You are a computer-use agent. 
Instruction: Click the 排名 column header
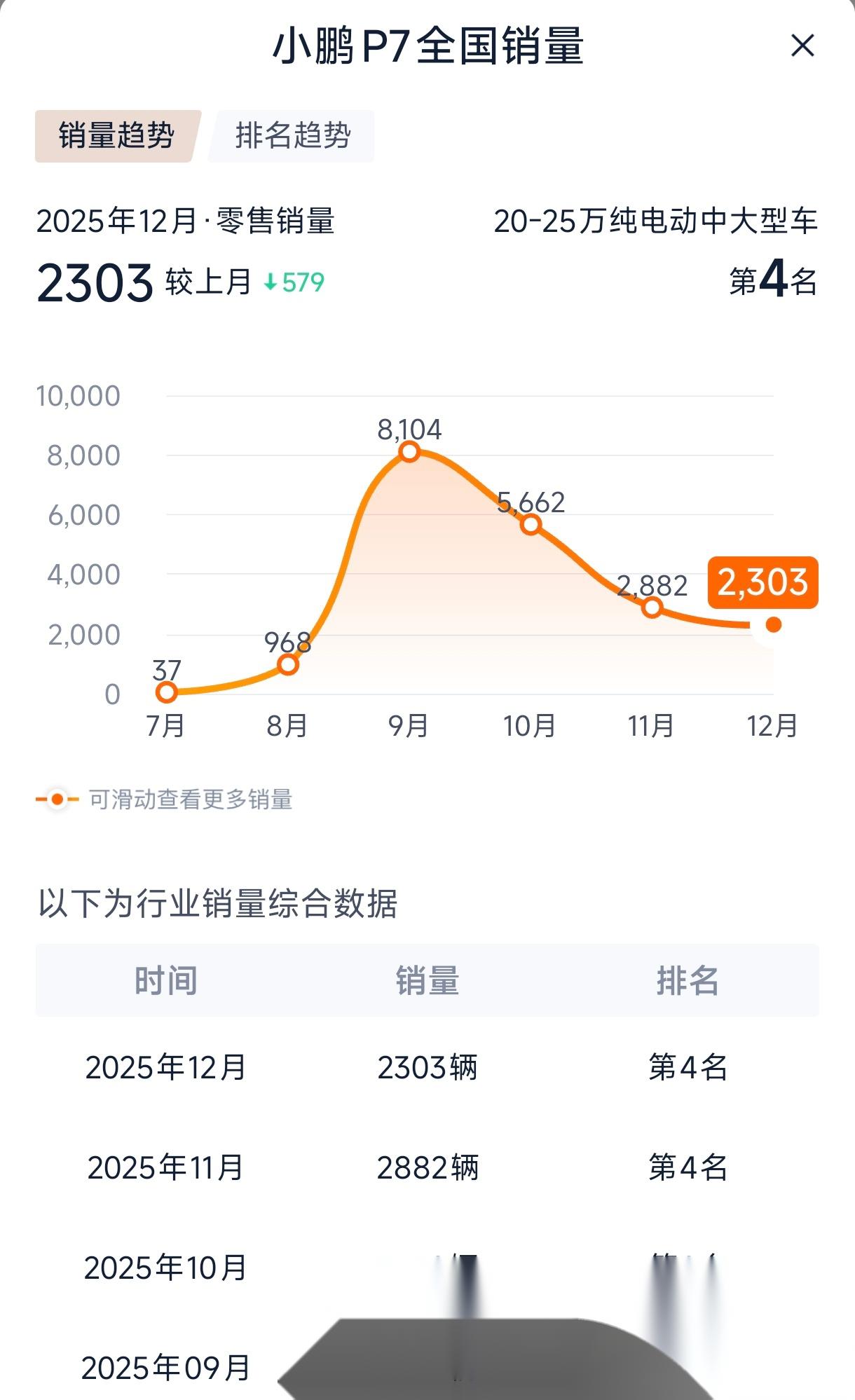point(689,981)
